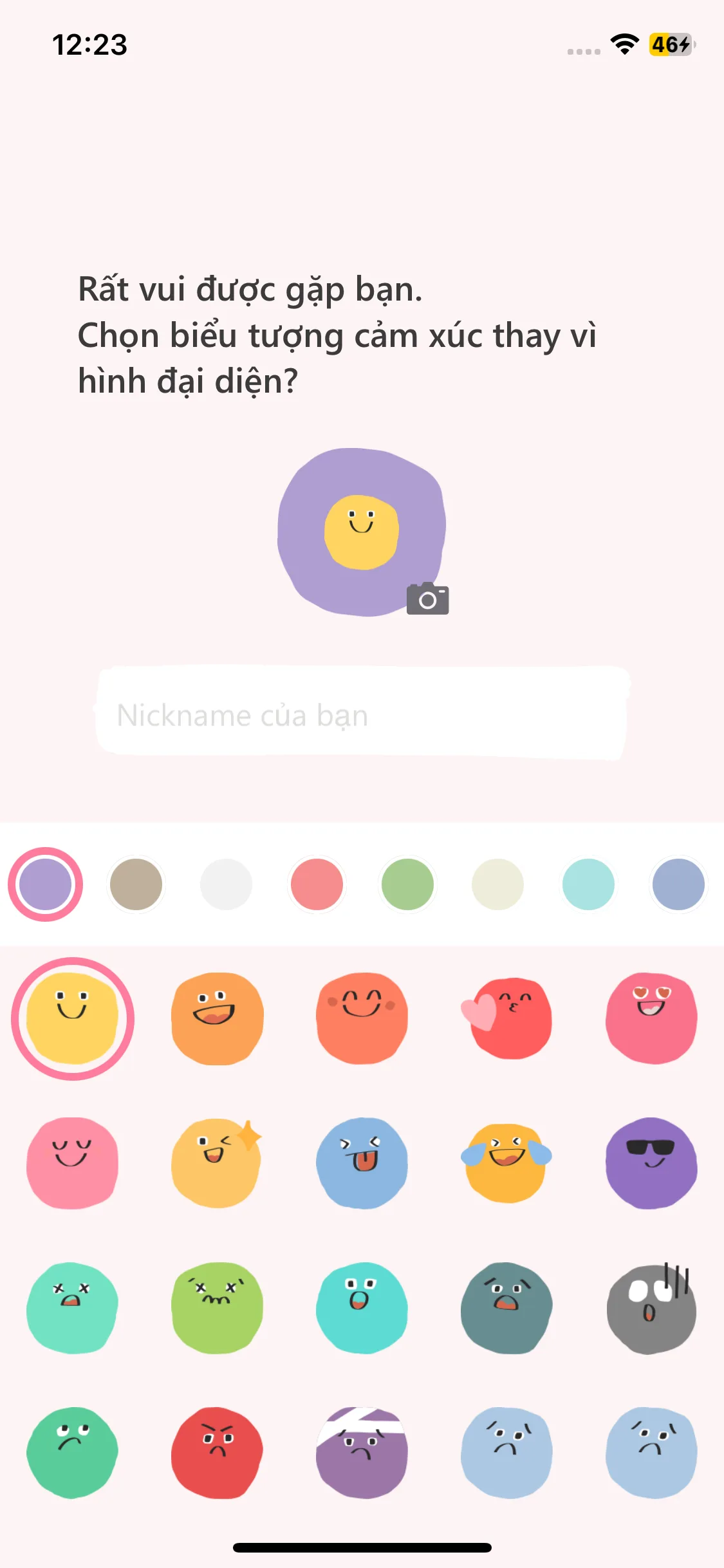Pick the orange open-mouth smiling emoji
The height and width of the screenshot is (1568, 724).
[x=217, y=1018]
